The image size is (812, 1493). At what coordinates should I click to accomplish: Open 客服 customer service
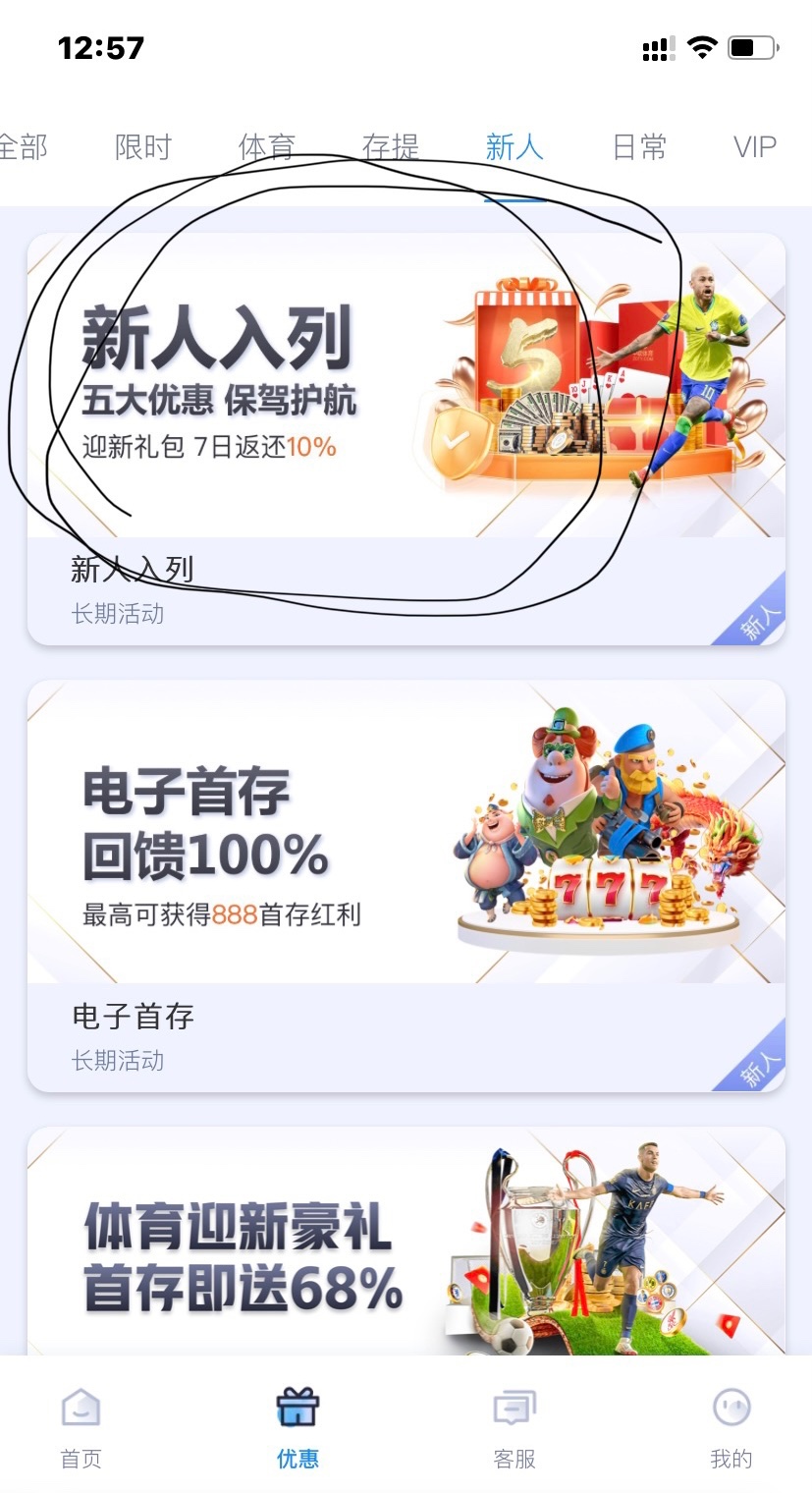(x=514, y=1426)
